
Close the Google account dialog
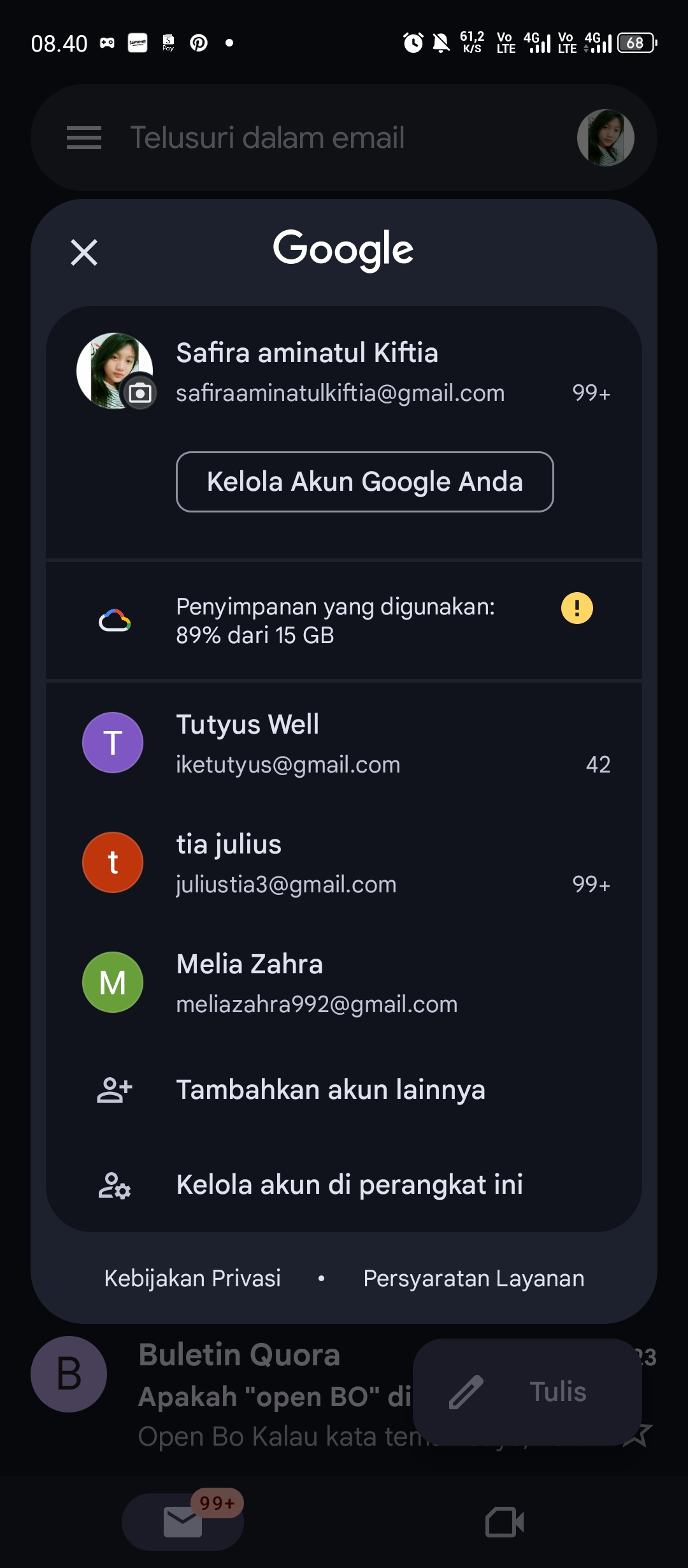tap(84, 252)
